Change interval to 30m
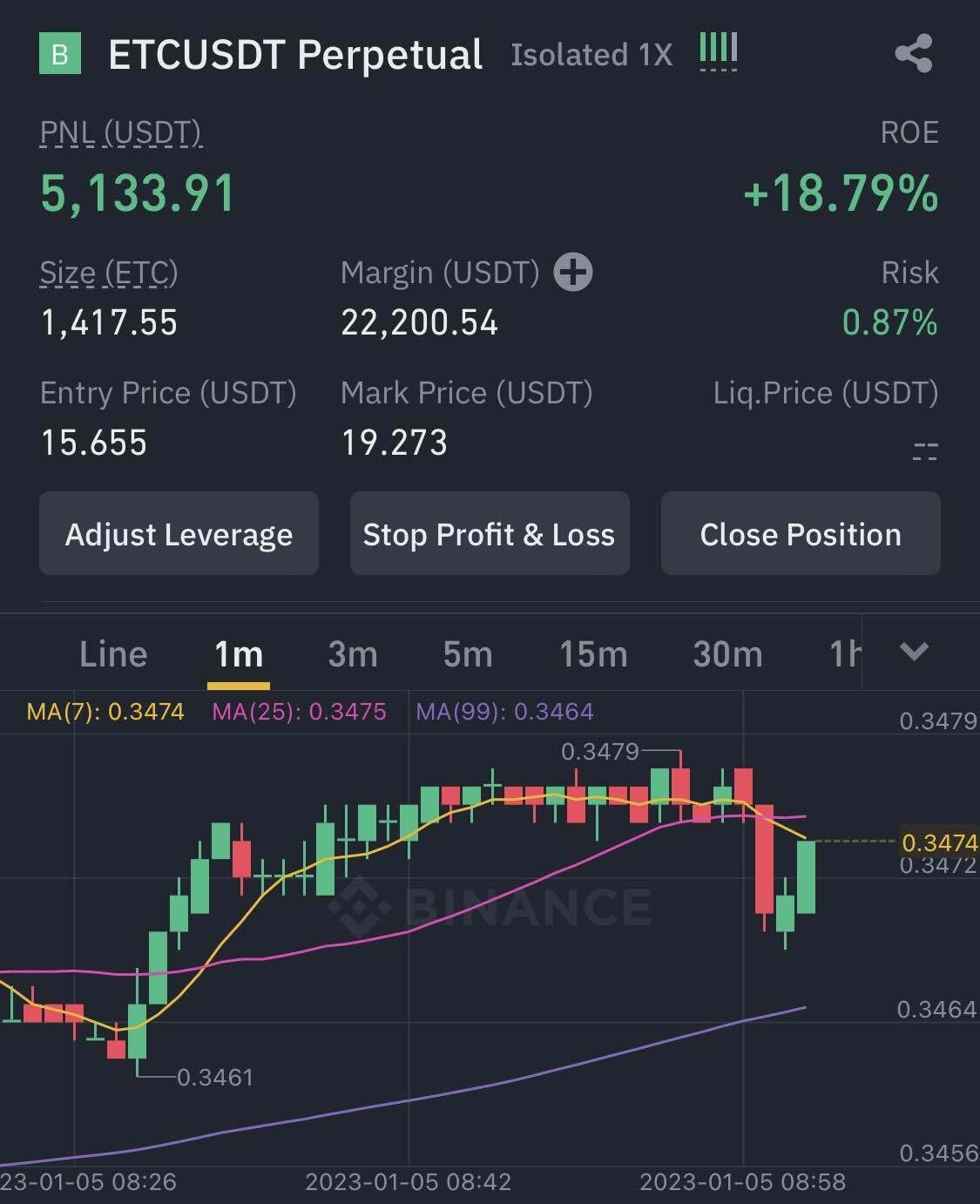Screen dimensions: 980x1204 click(x=727, y=654)
